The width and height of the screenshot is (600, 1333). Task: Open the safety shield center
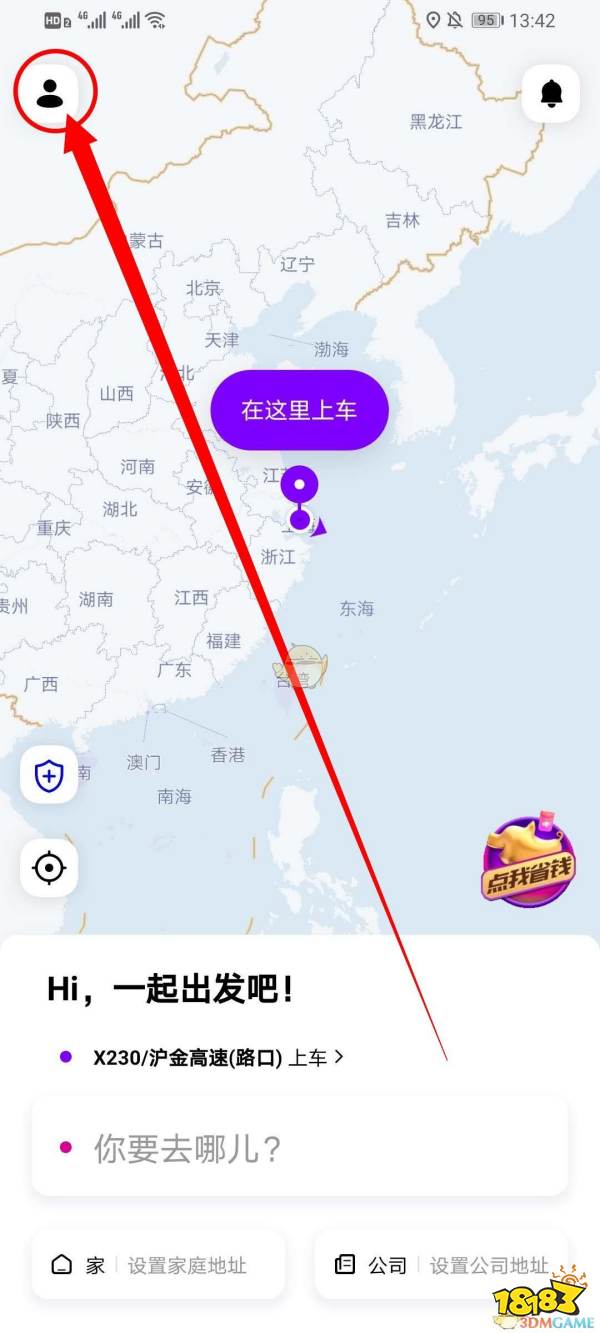point(49,775)
